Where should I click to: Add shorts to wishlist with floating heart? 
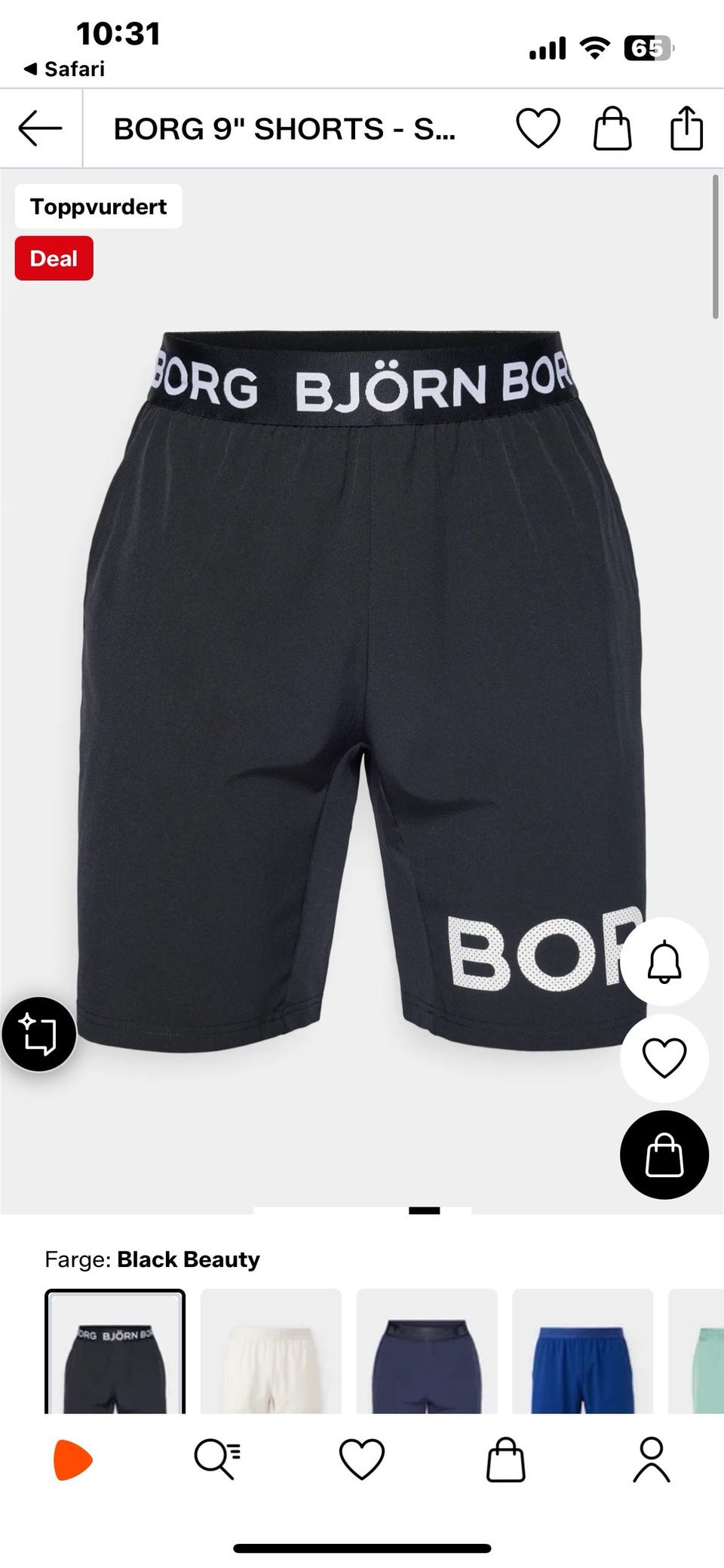[x=664, y=1058]
